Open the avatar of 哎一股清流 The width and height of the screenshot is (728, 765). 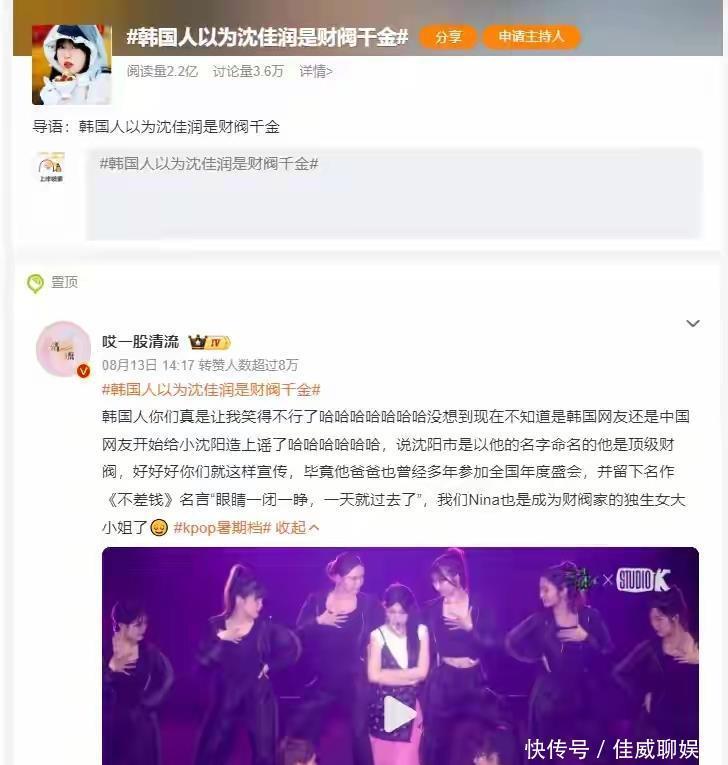(63, 349)
